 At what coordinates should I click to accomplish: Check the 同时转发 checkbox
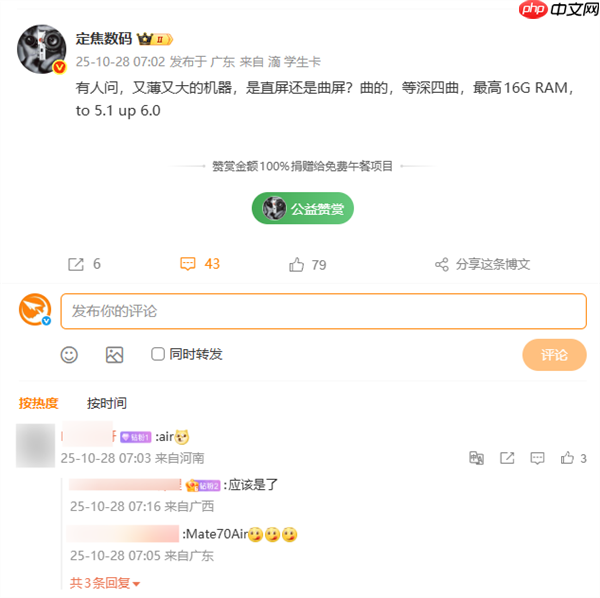click(x=158, y=354)
